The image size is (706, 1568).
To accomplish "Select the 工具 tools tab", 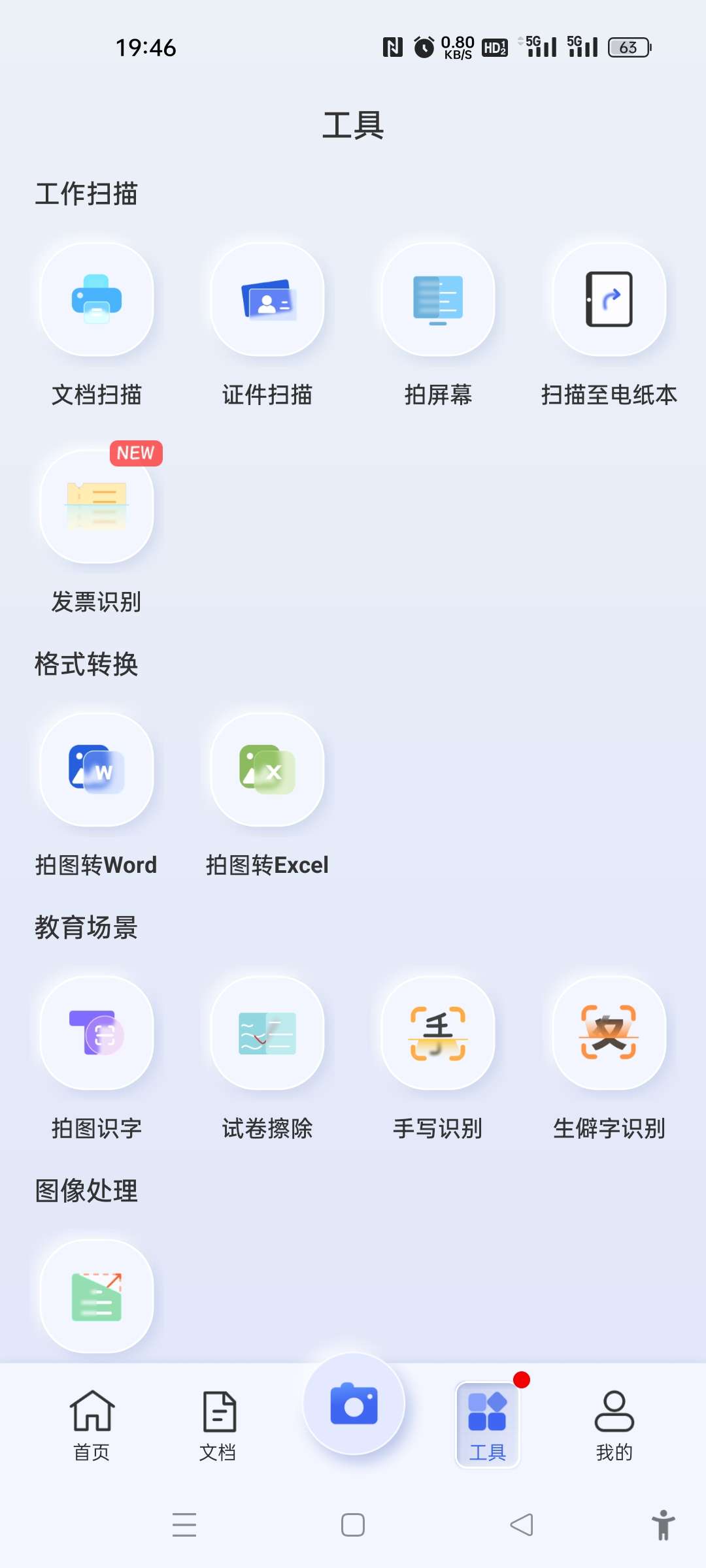I will coord(488,1424).
